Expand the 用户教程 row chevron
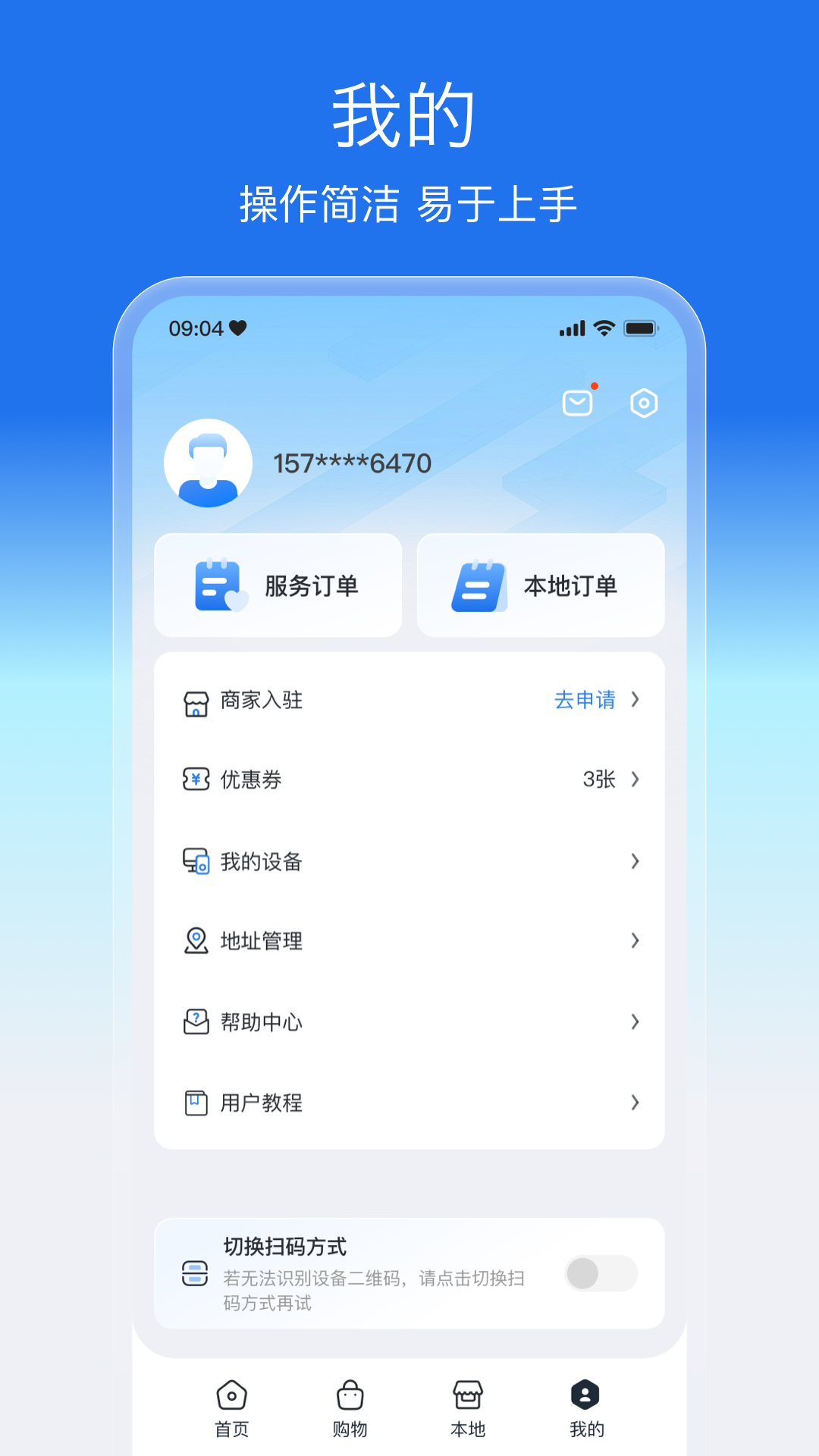Viewport: 819px width, 1456px height. click(x=635, y=1103)
